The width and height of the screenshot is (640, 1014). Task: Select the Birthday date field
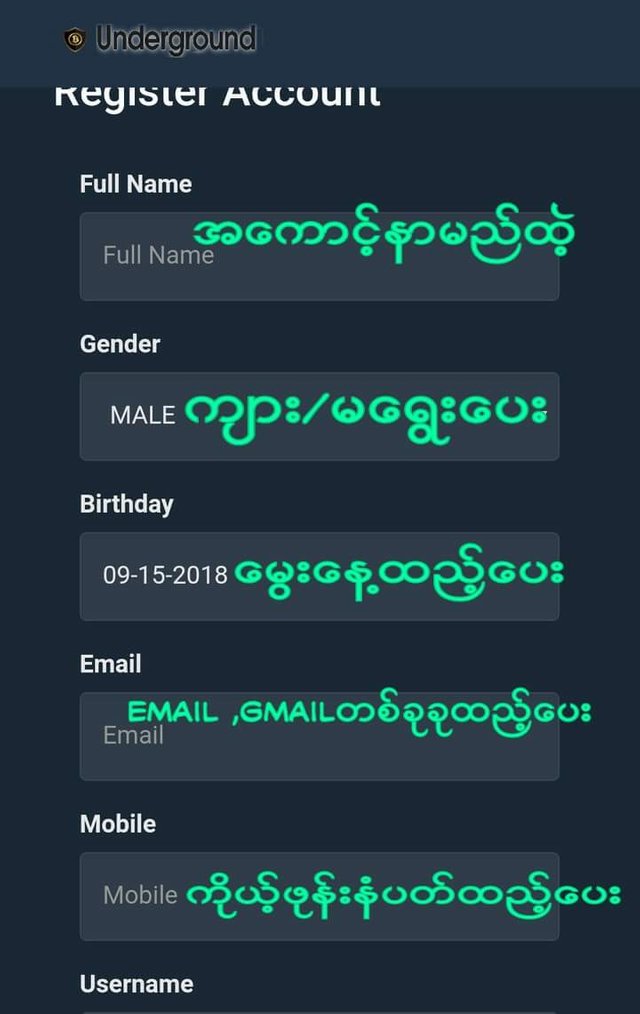pyautogui.click(x=319, y=576)
